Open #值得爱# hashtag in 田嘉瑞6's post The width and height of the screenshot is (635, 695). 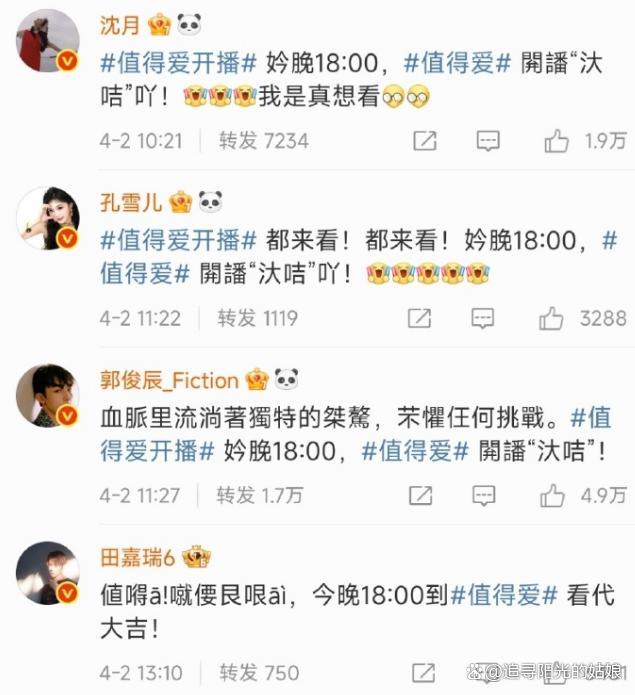coord(503,593)
